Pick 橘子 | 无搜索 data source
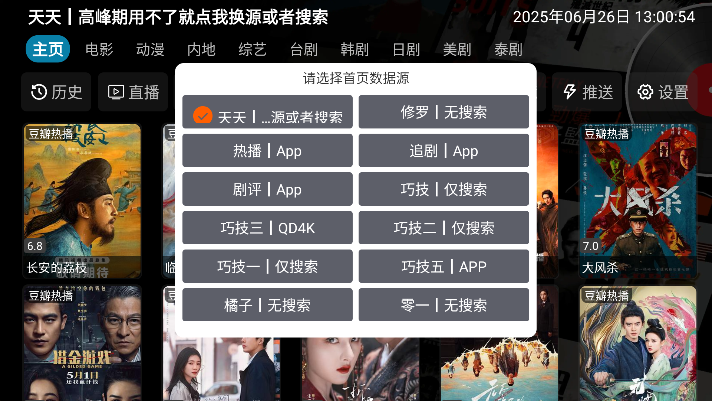Screen dimensions: 712x401 click(267, 304)
